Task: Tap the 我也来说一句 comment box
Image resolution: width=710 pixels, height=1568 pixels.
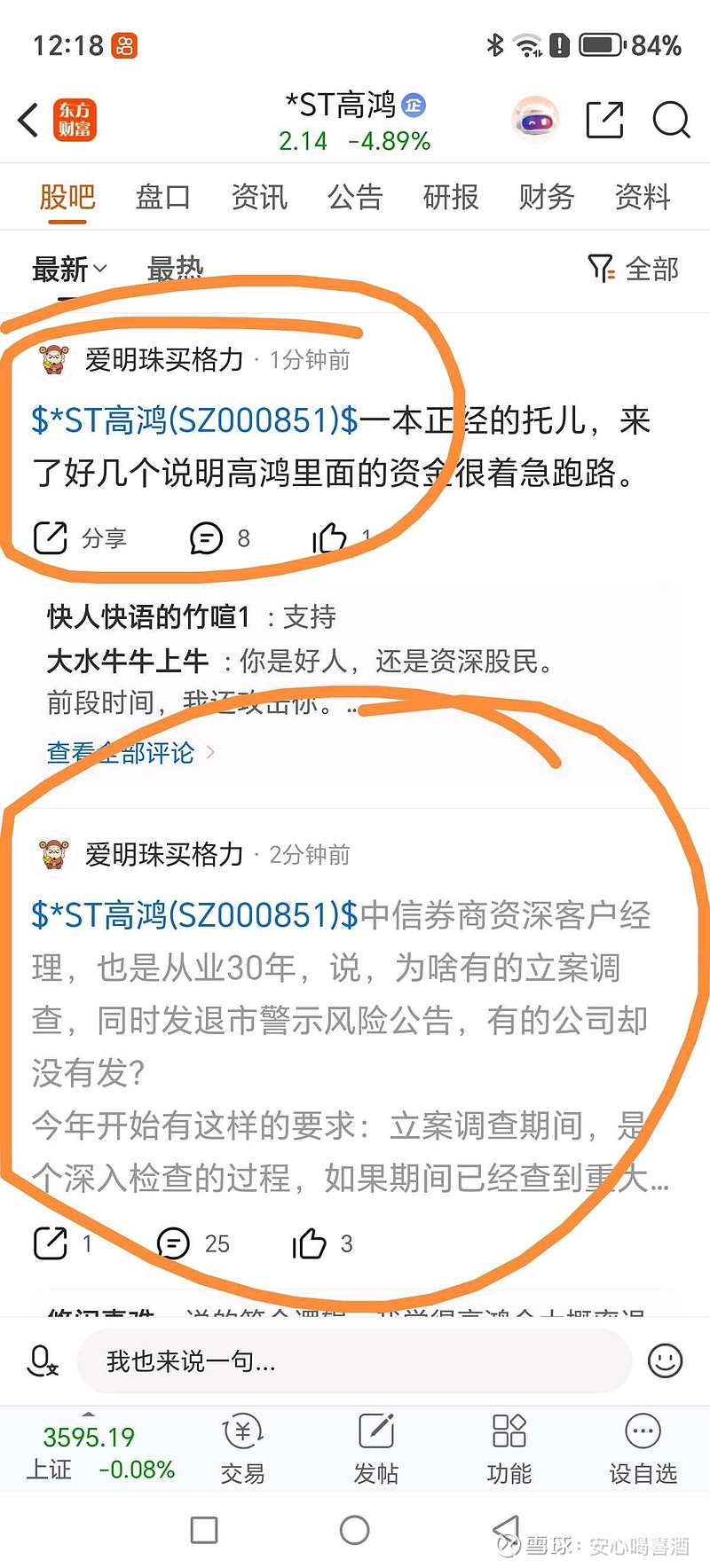Action: (x=354, y=1360)
